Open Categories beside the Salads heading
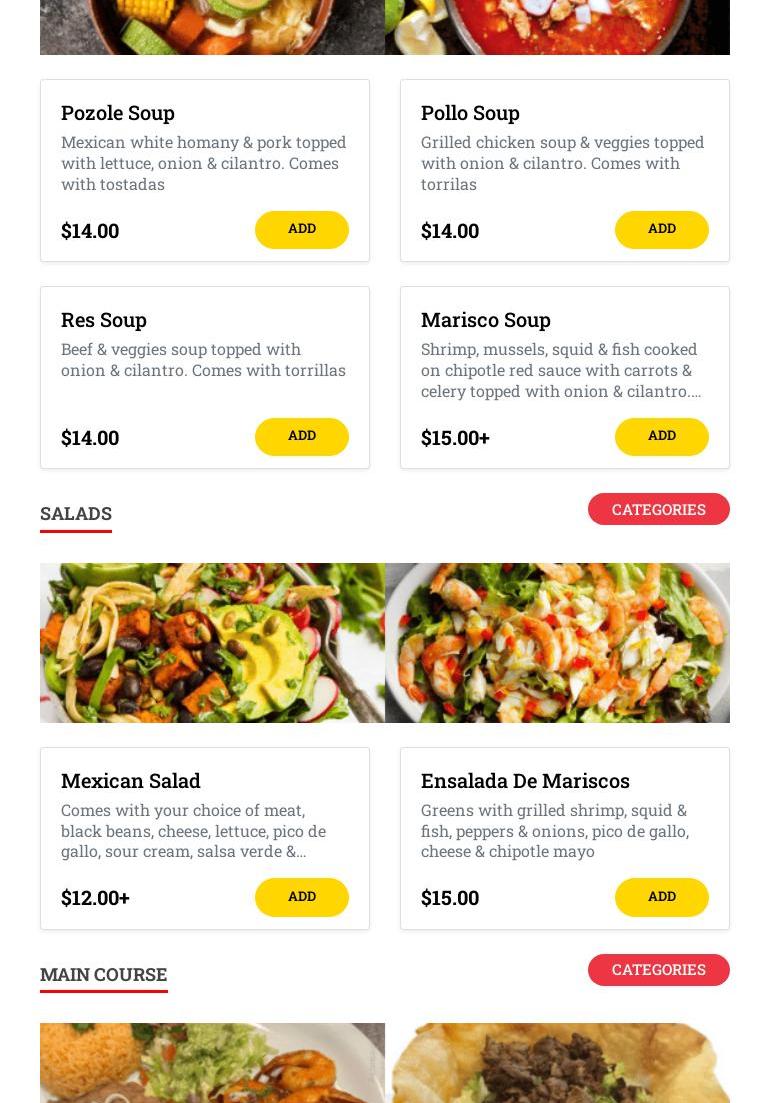The height and width of the screenshot is (1103, 770). pos(658,509)
